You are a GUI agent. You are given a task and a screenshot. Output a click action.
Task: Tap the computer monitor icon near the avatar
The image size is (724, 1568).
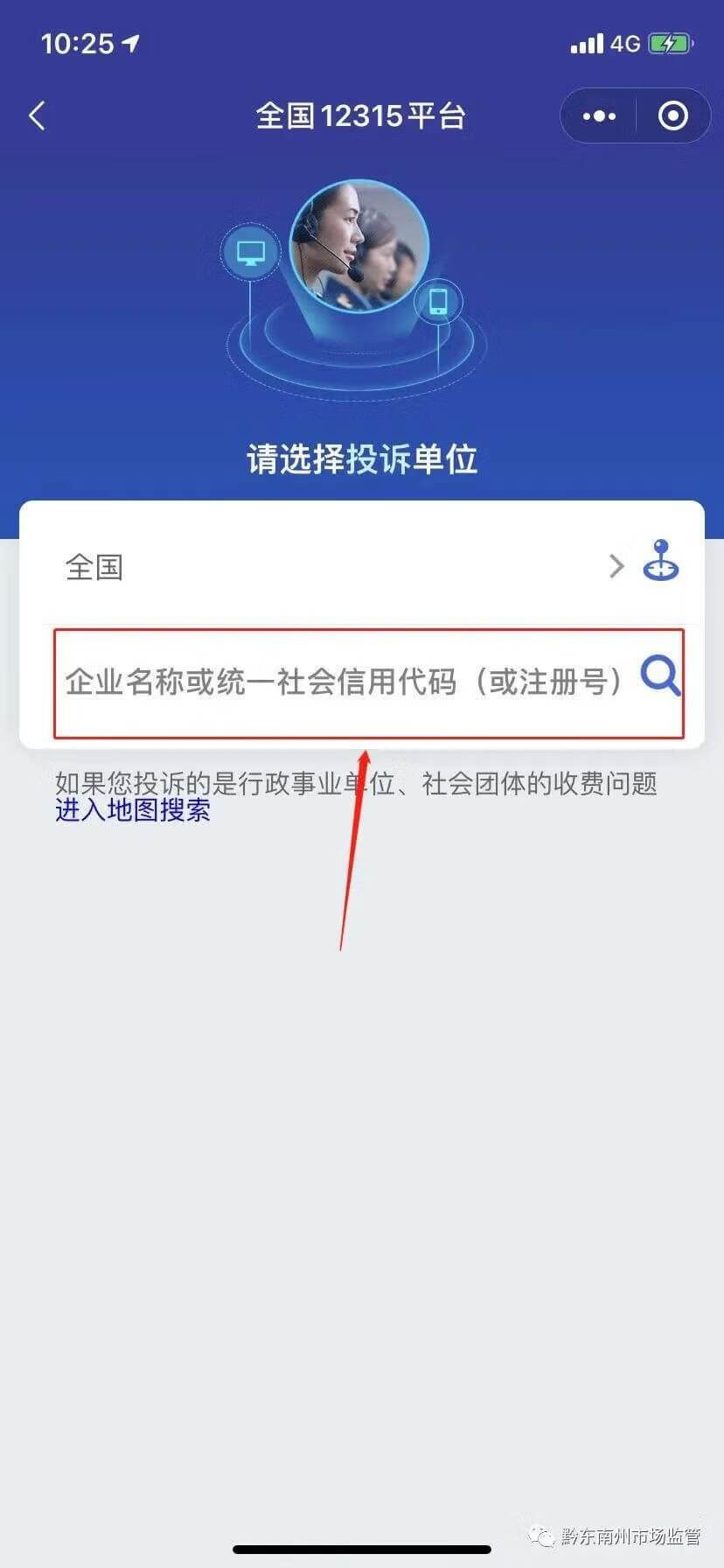251,252
